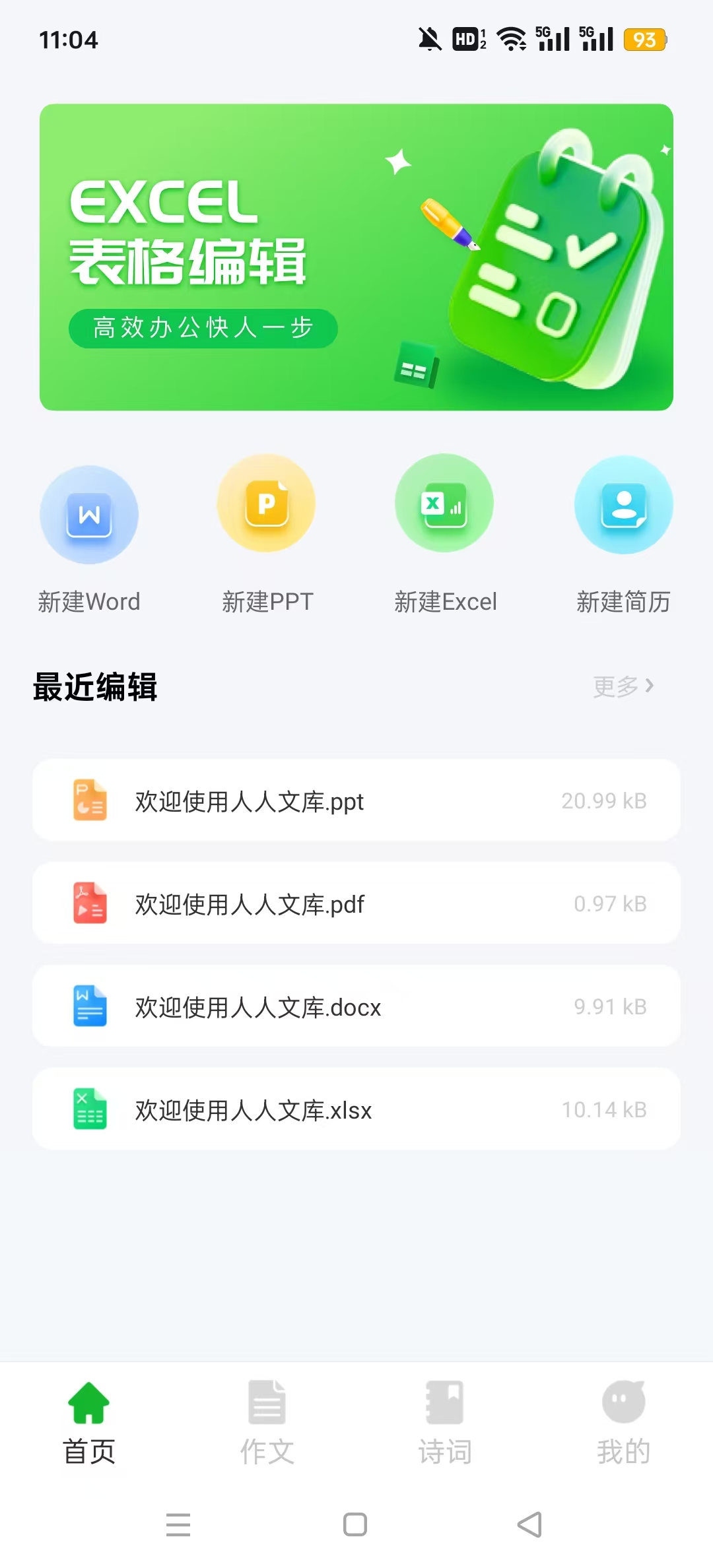The width and height of the screenshot is (713, 1568).
Task: Go to the 我的 tab
Action: (x=623, y=1423)
